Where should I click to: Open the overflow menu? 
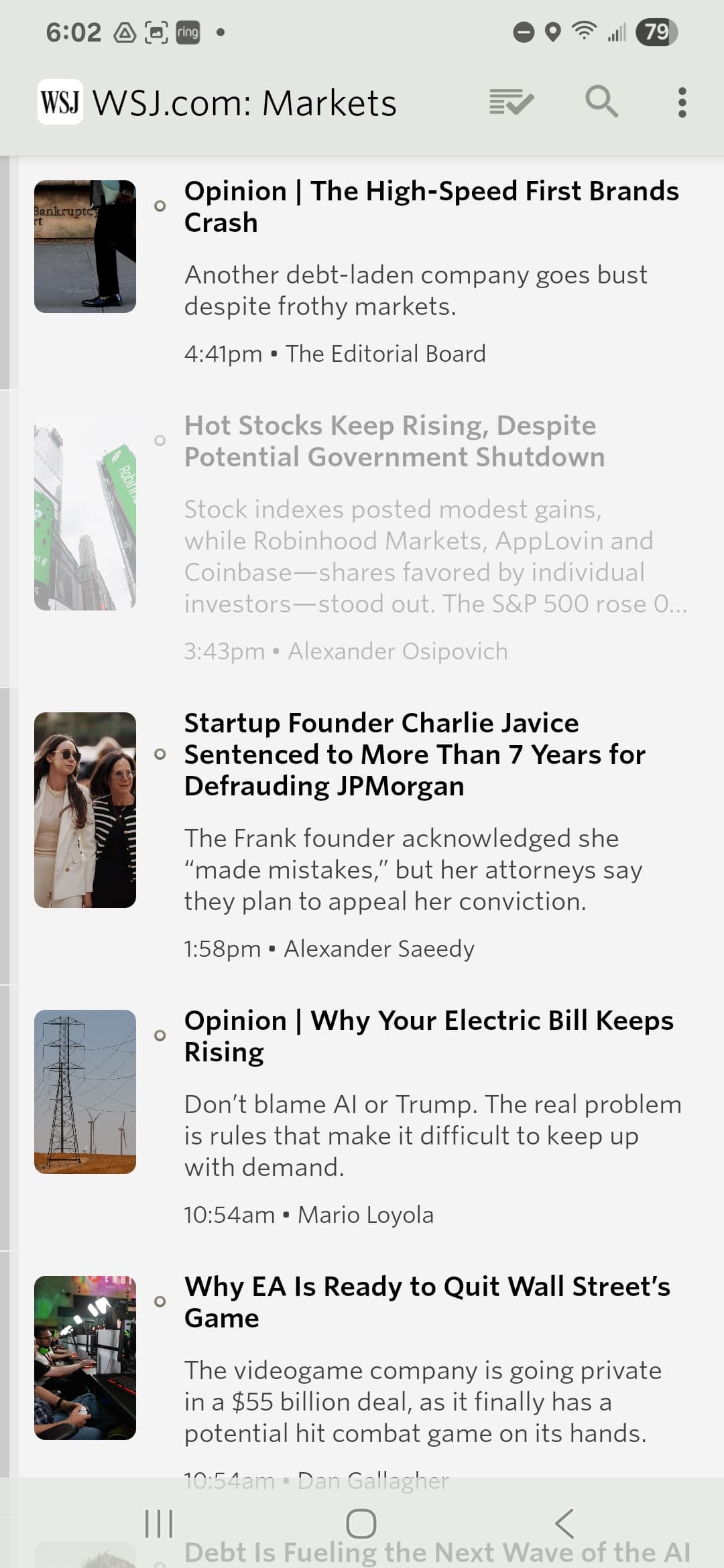(x=682, y=103)
